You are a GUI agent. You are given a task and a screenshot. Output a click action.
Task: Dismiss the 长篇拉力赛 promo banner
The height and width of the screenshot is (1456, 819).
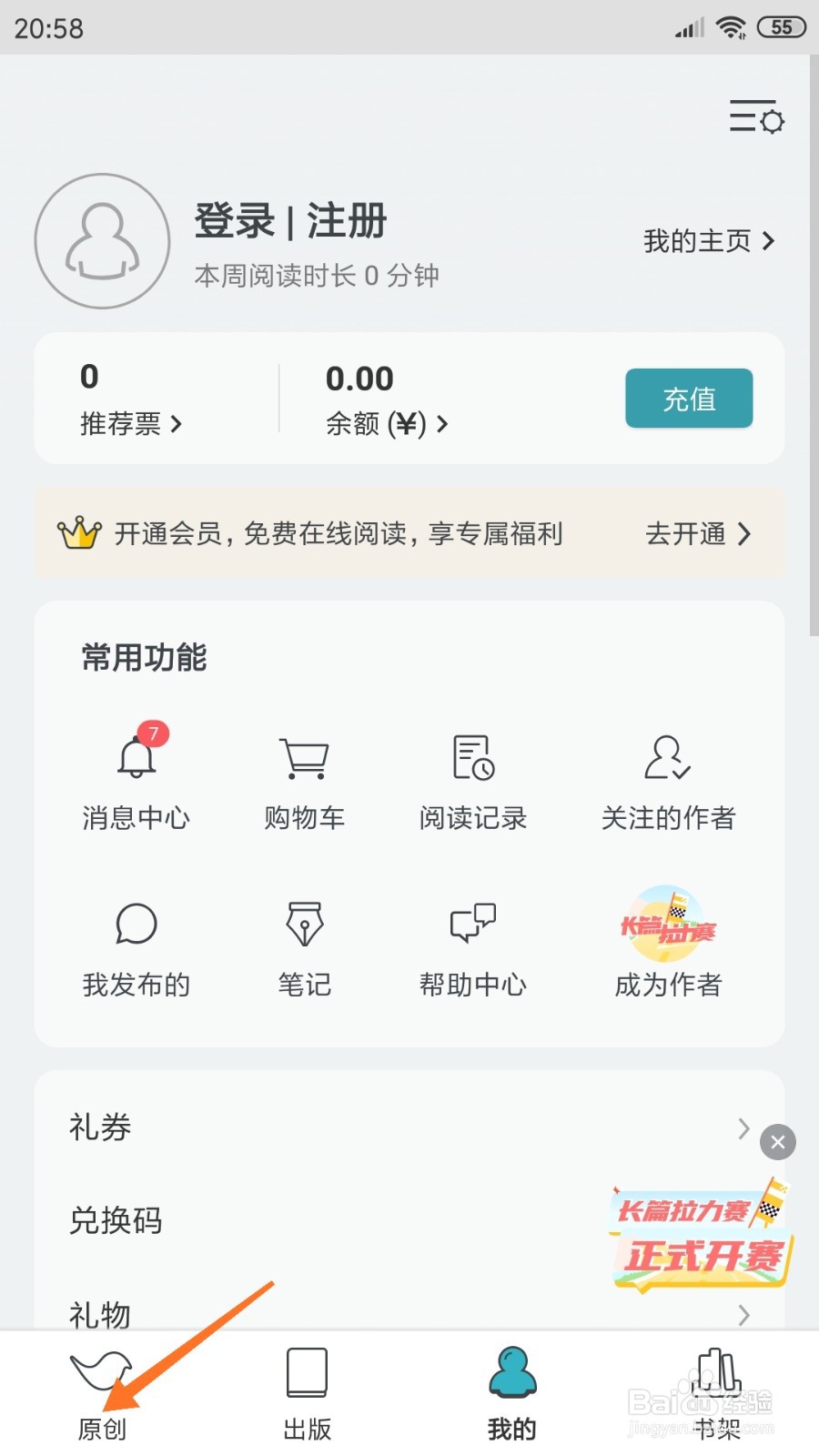(778, 1143)
